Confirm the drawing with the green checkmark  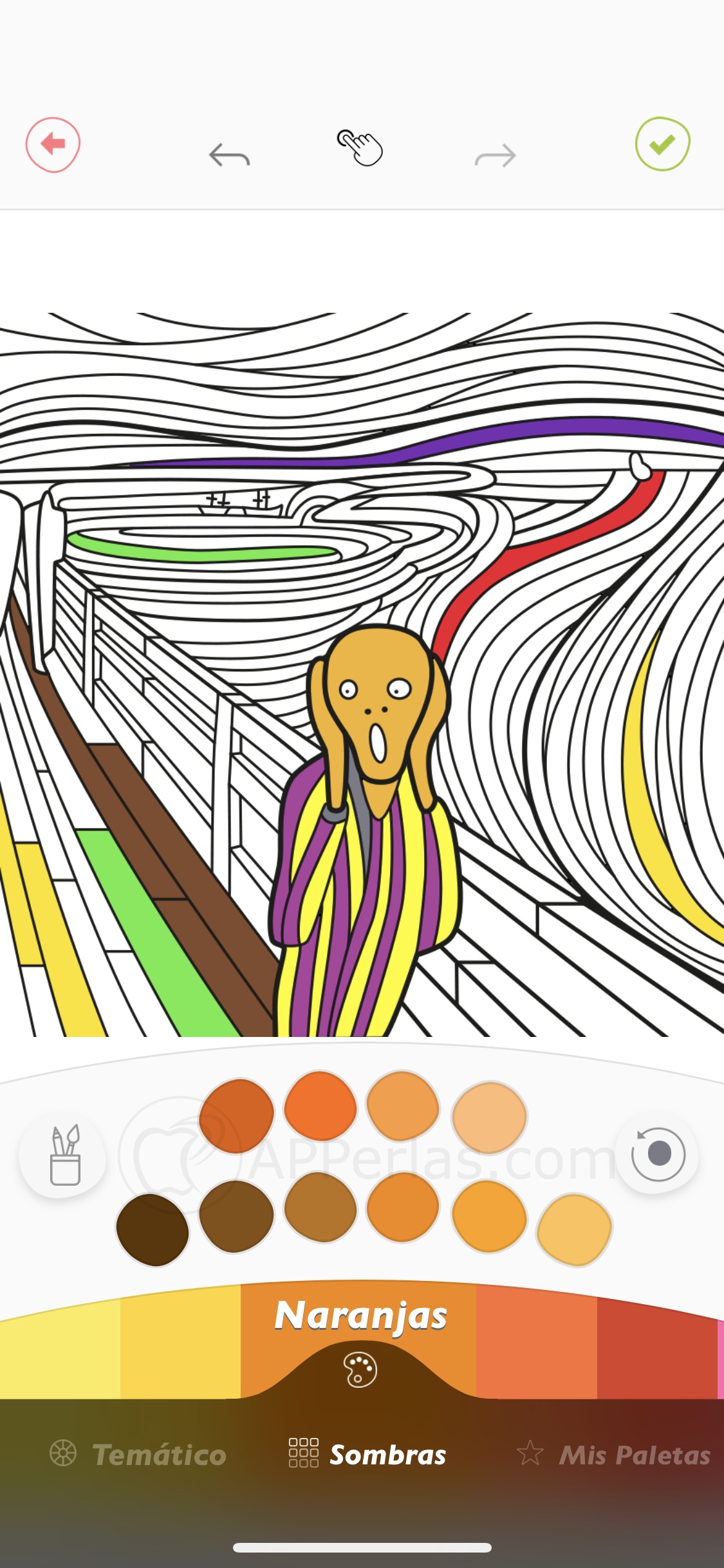click(662, 144)
